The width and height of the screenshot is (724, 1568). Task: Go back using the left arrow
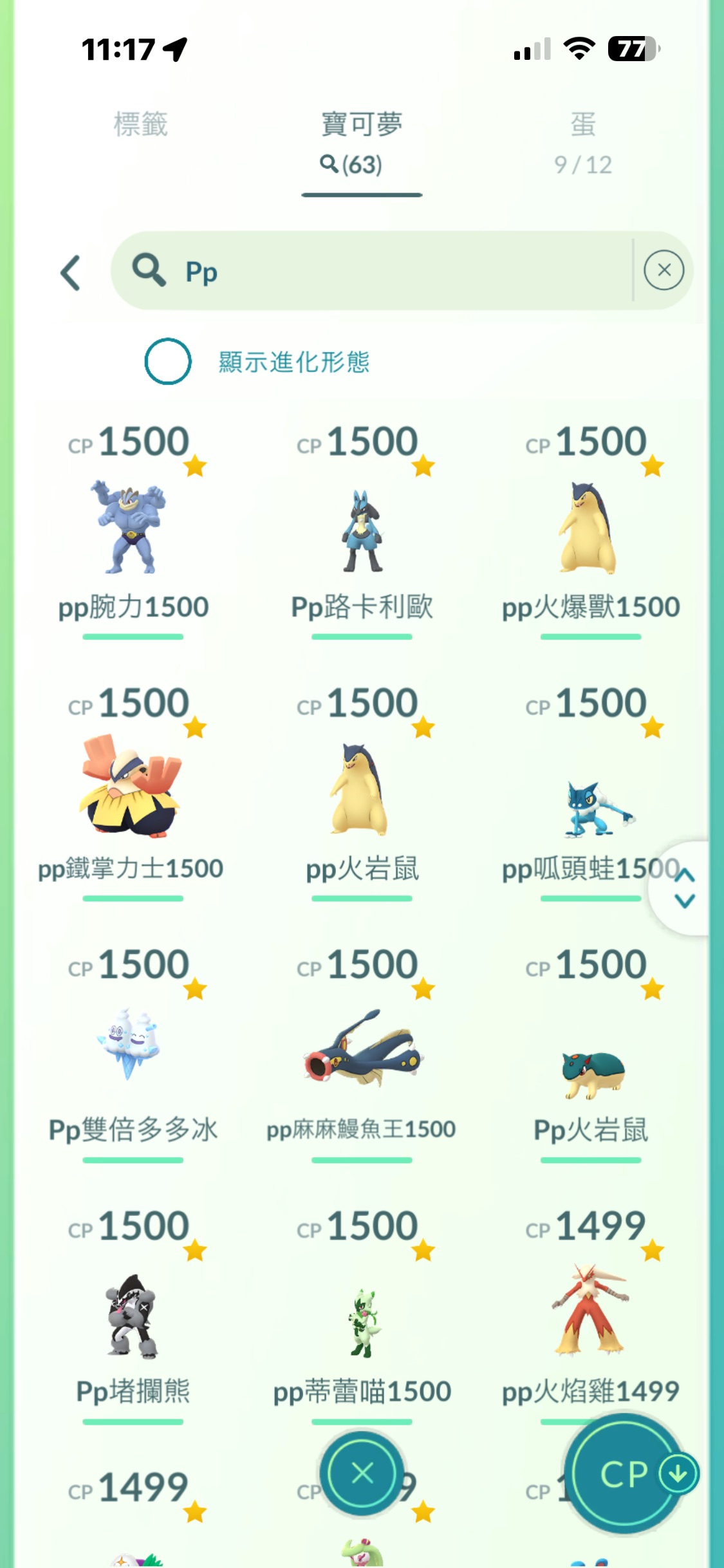point(71,272)
